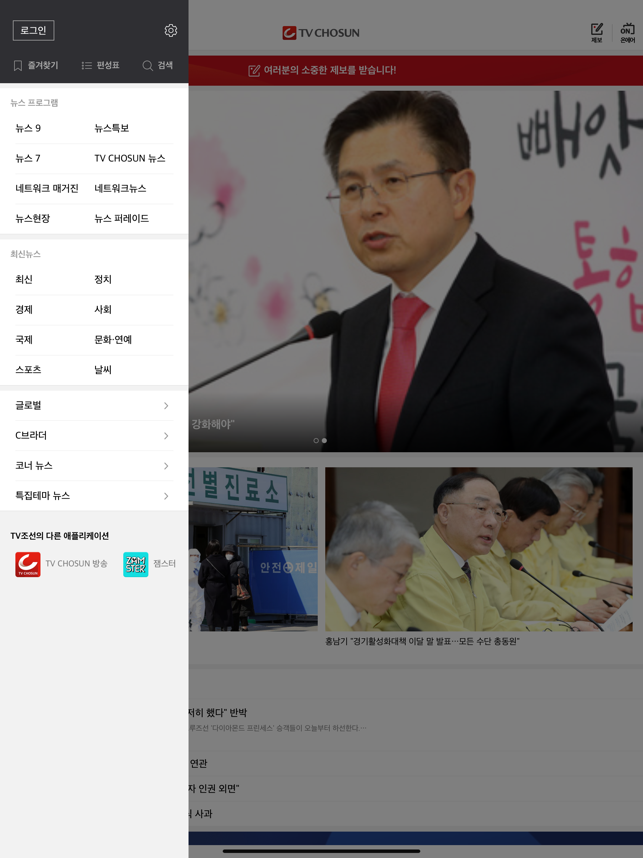Image resolution: width=643 pixels, height=858 pixels.
Task: Expand the C브라더 section
Action: coord(93,435)
